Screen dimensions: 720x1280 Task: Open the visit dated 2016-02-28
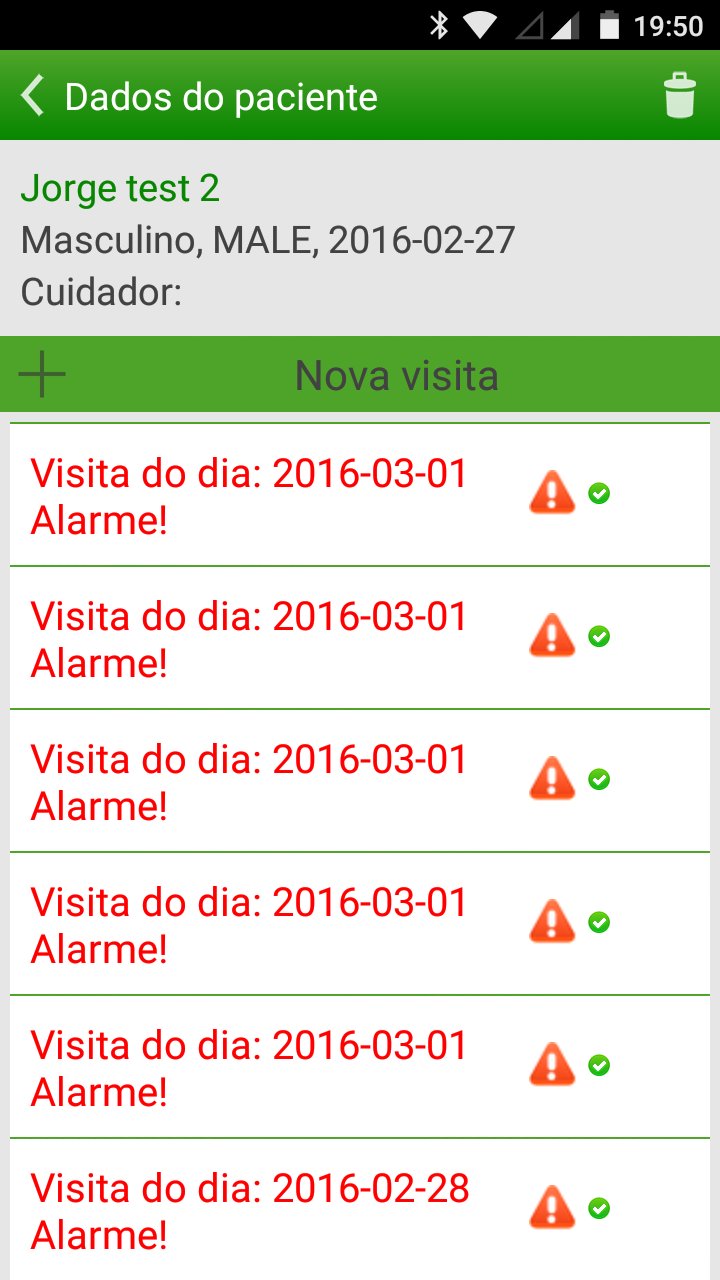250,1210
